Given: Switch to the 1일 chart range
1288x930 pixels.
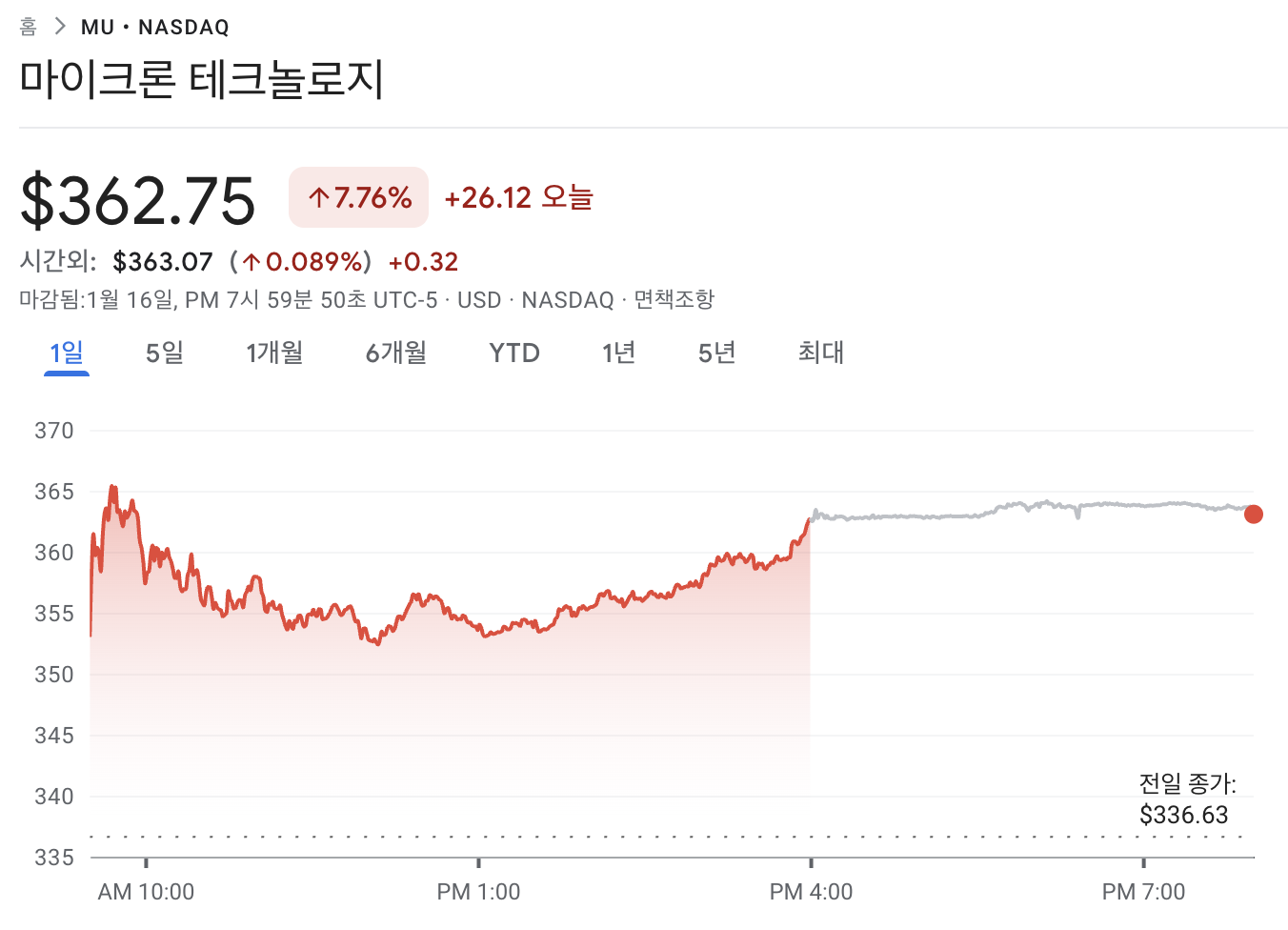Looking at the screenshot, I should coord(67,354).
